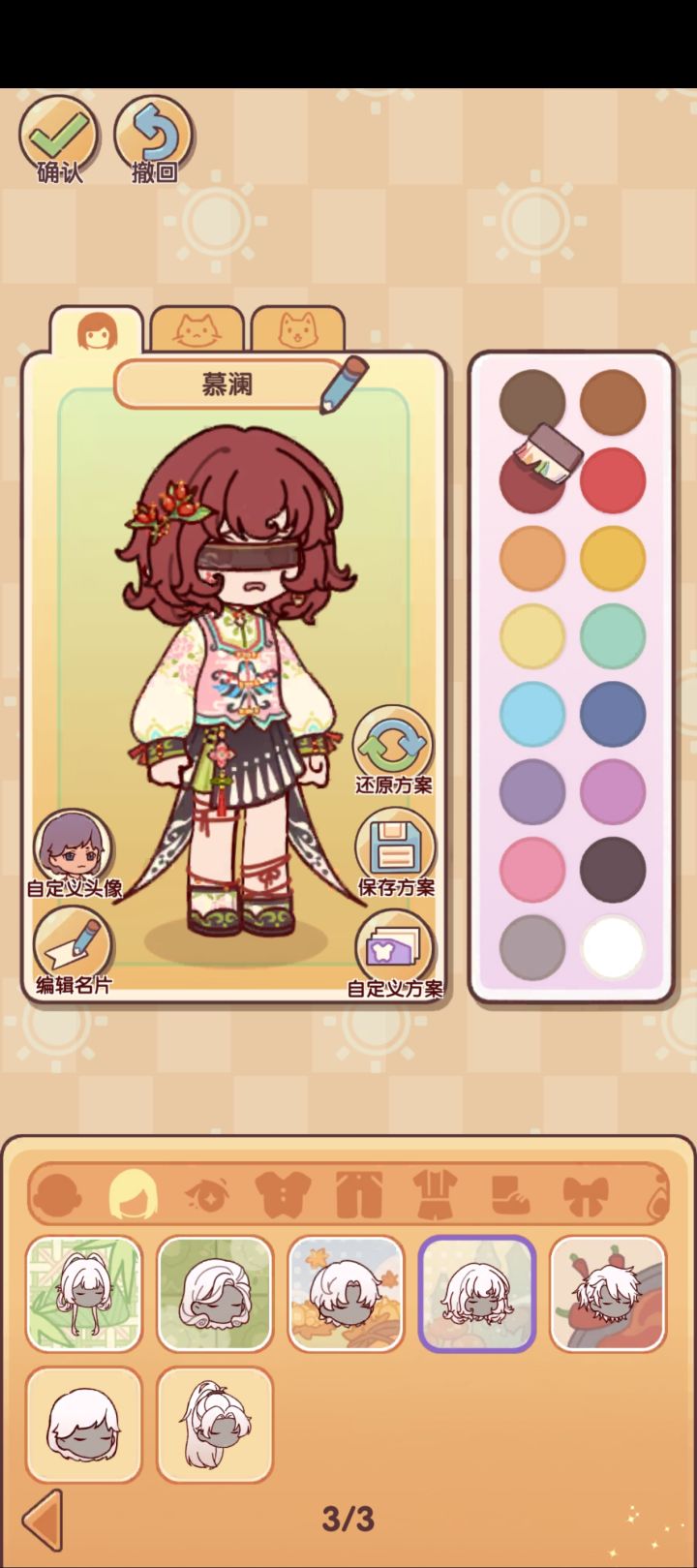Select the hairstyle with the autumn leaves background
This screenshot has height=1568, width=697.
tap(346, 1294)
